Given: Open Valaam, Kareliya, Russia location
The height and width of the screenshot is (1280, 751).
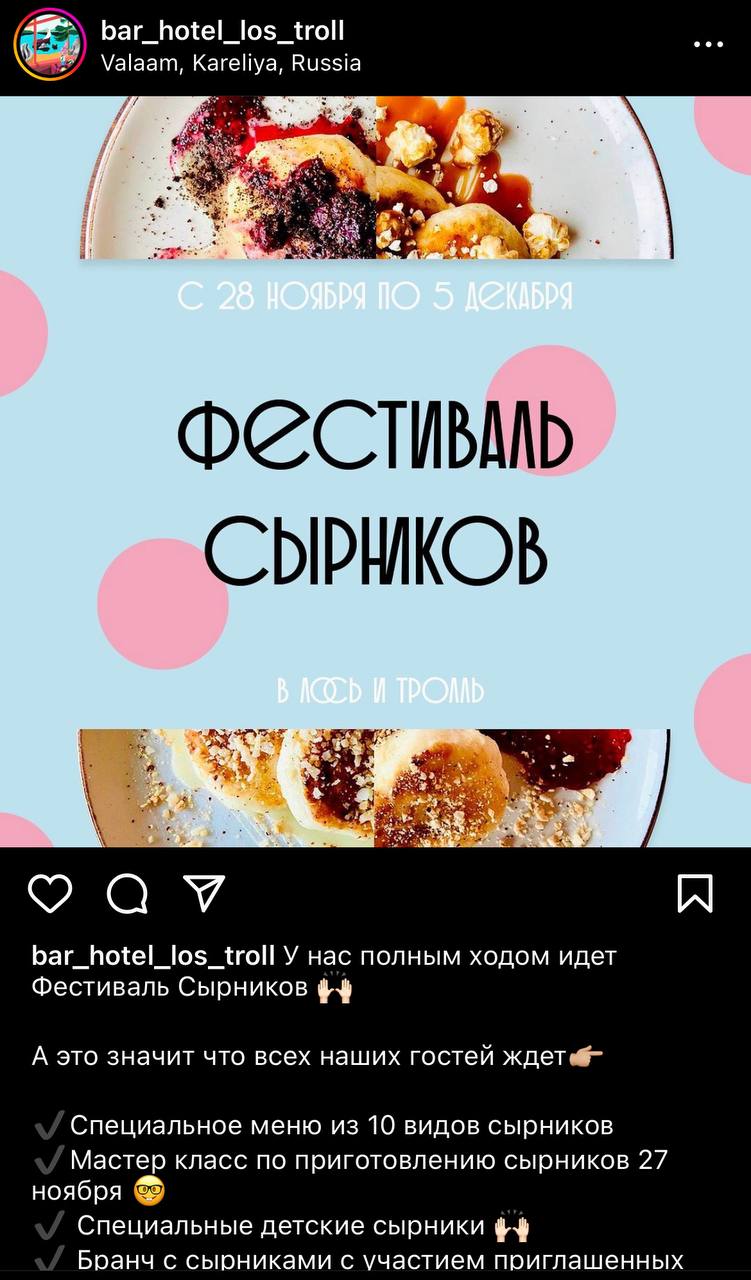Looking at the screenshot, I should point(231,63).
